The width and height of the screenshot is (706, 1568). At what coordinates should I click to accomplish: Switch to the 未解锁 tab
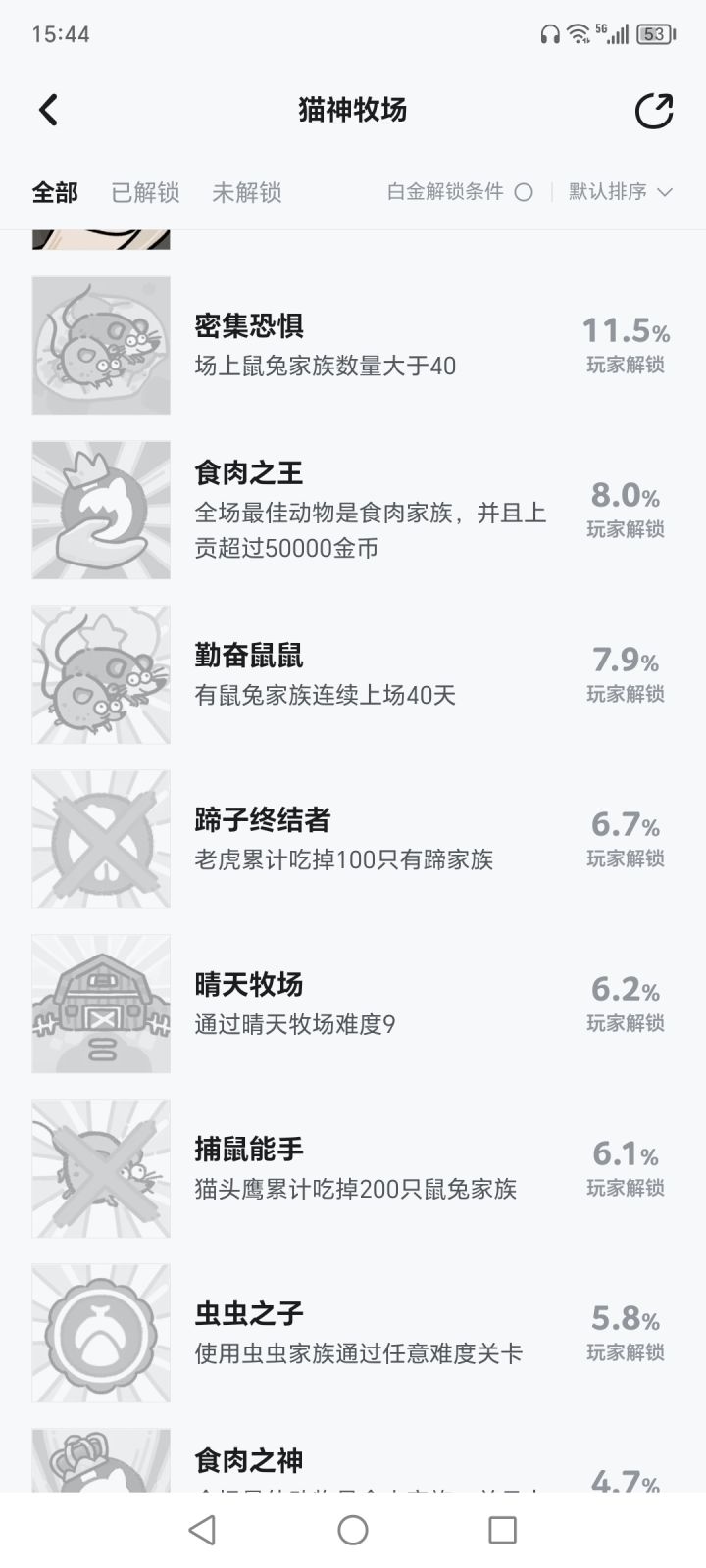(247, 192)
